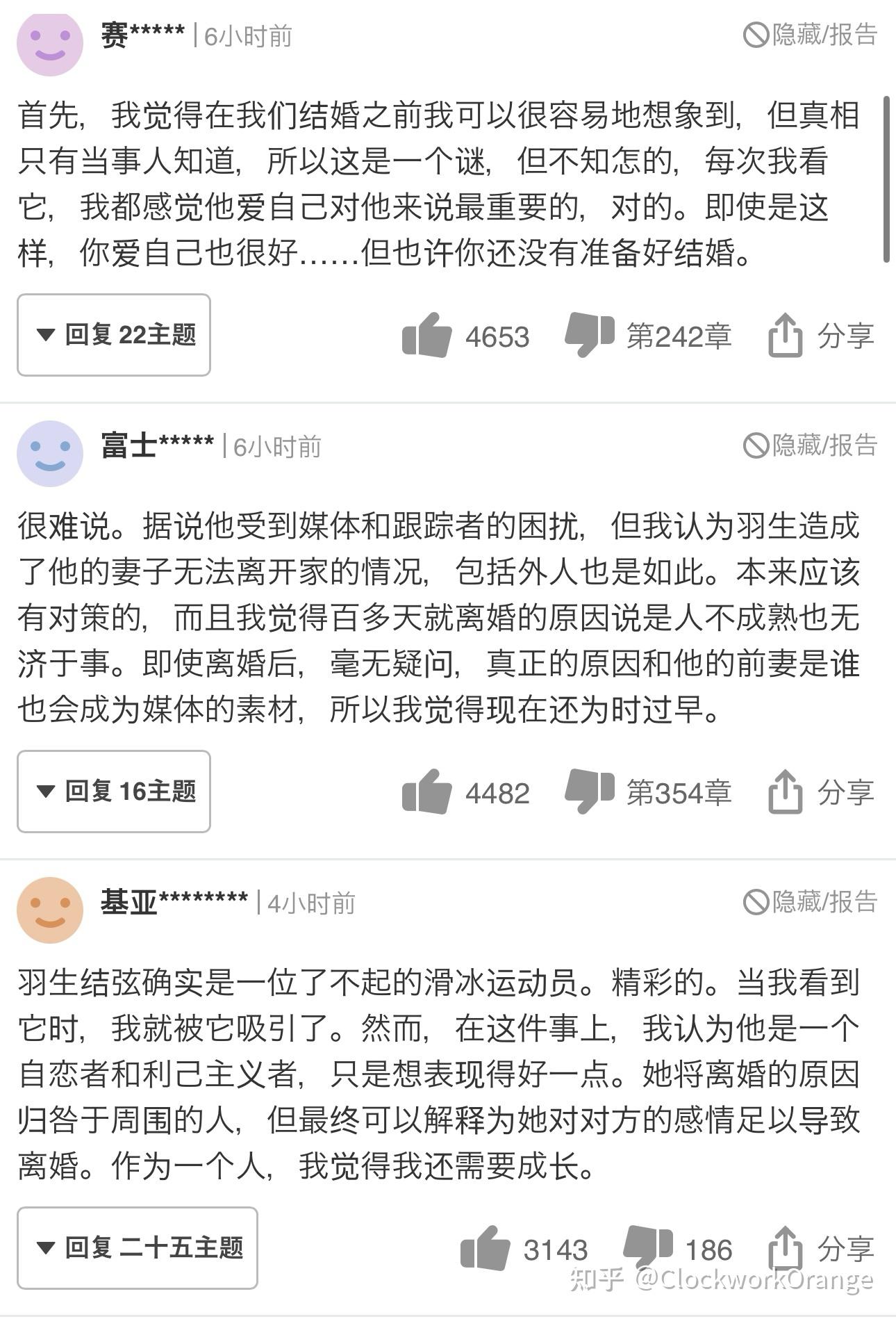896x1319 pixels.
Task: Like the comment by 基亚********
Action: (486, 1249)
